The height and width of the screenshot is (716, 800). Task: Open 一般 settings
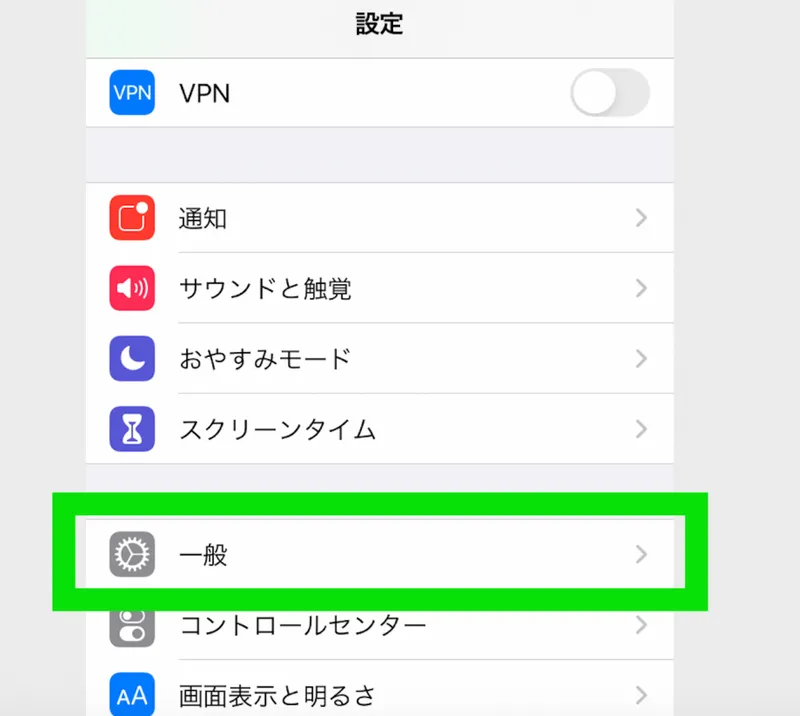[x=380, y=553]
